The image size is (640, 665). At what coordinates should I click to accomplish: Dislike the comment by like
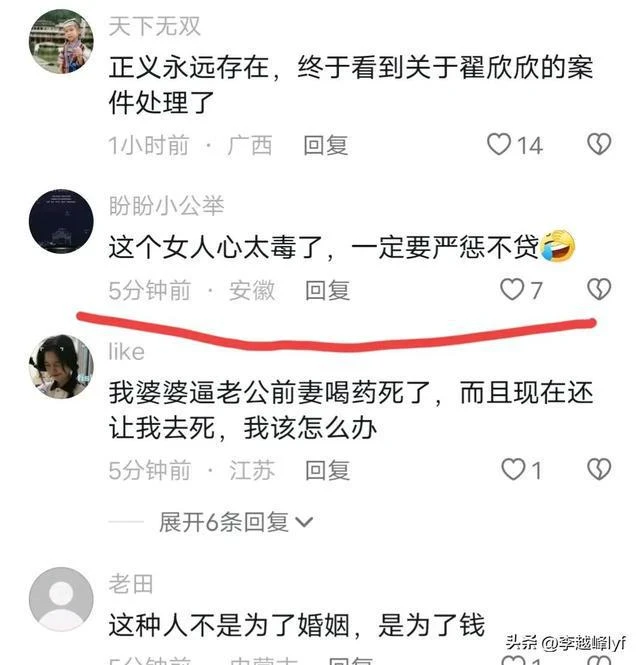pyautogui.click(x=598, y=469)
